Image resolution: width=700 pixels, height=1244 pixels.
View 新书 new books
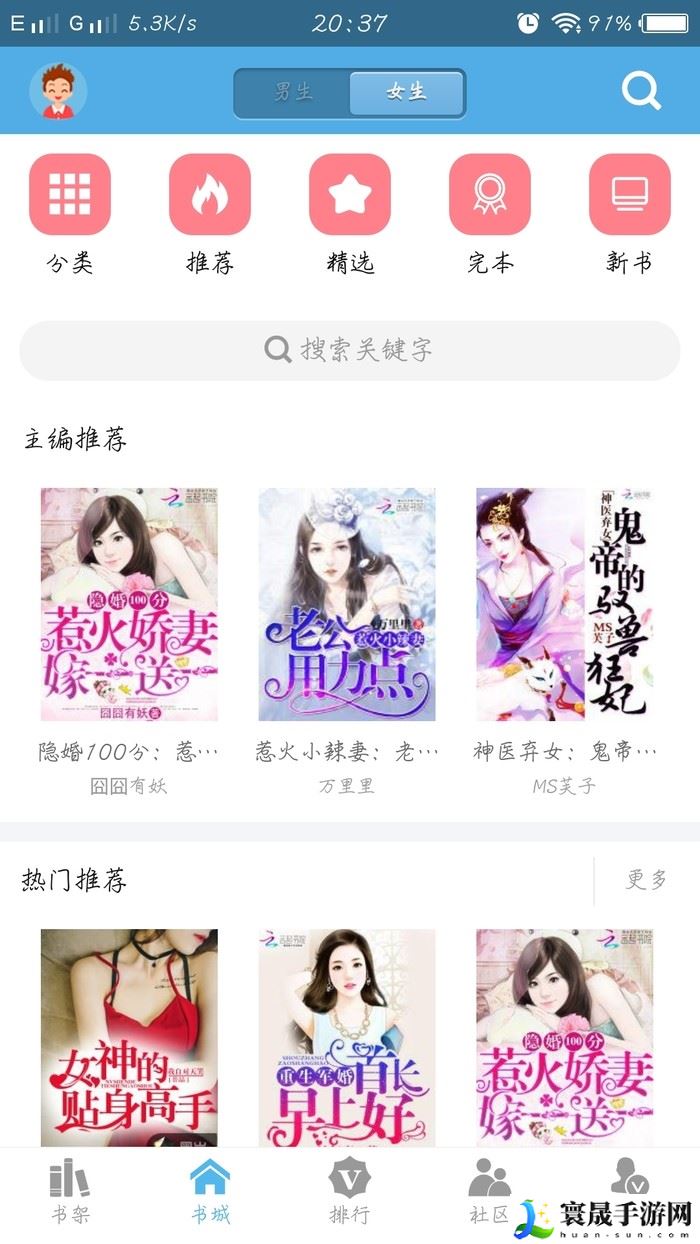tap(630, 194)
